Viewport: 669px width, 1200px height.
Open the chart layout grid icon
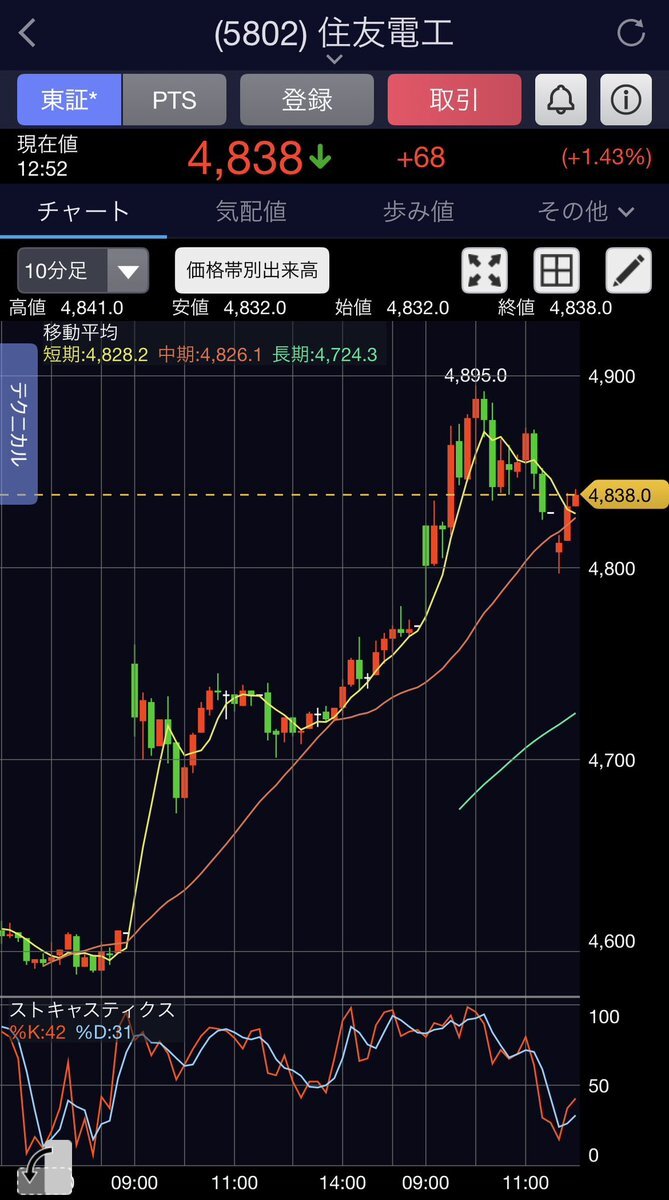tap(556, 270)
